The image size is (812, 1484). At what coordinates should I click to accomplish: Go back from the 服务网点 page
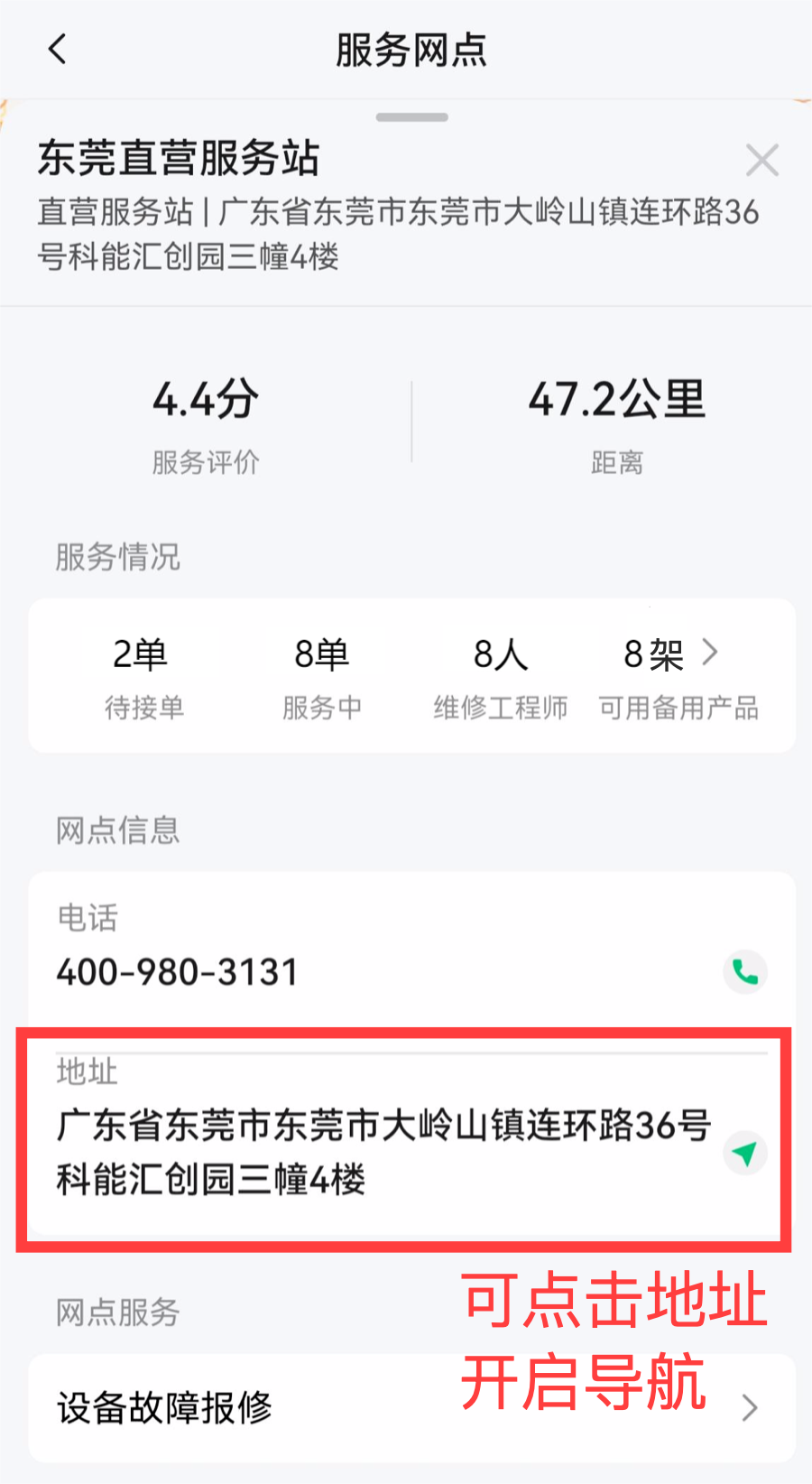pos(58,50)
